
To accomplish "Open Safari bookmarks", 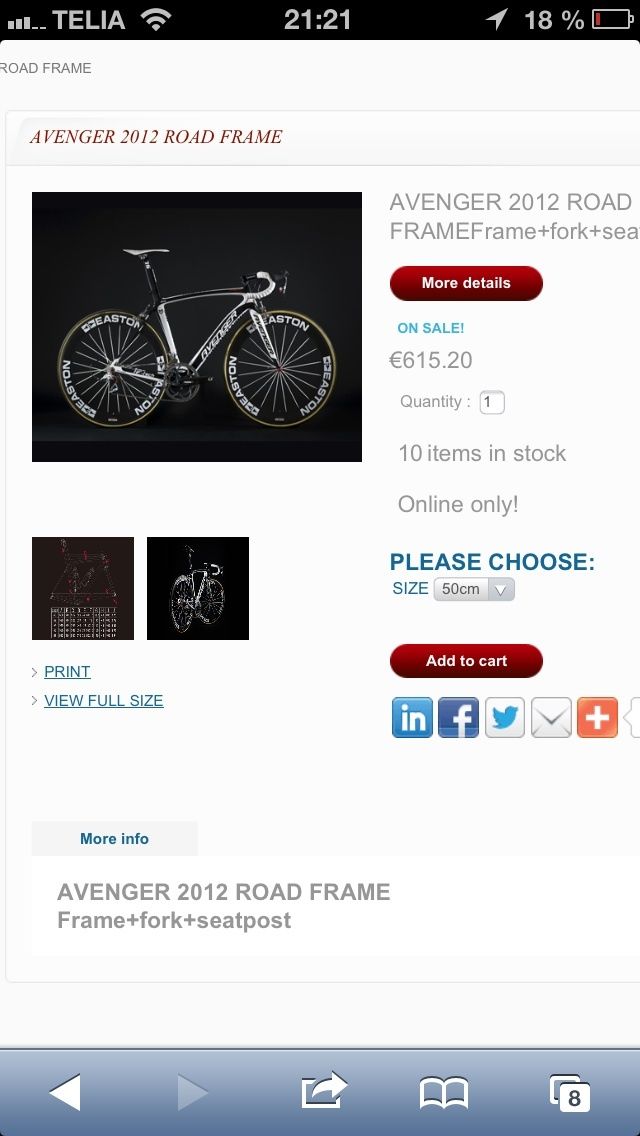I will point(444,1093).
